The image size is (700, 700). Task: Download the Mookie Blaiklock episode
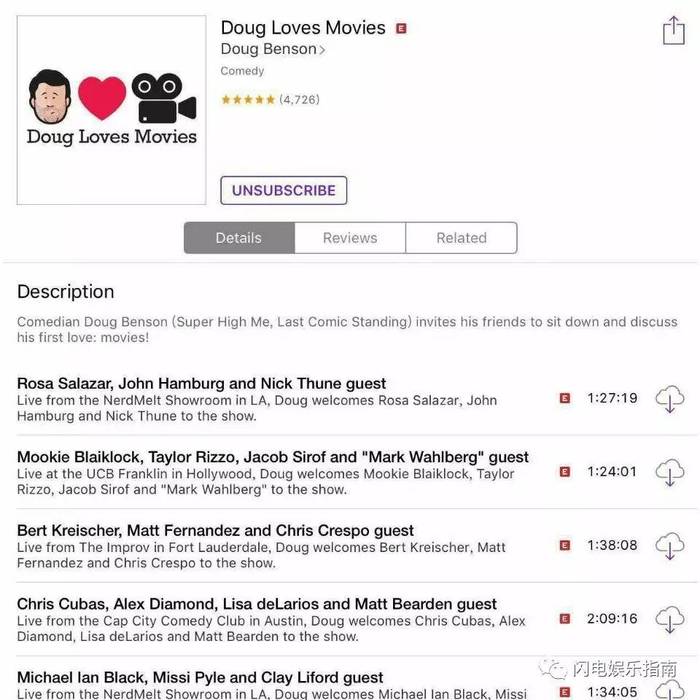[x=669, y=472]
